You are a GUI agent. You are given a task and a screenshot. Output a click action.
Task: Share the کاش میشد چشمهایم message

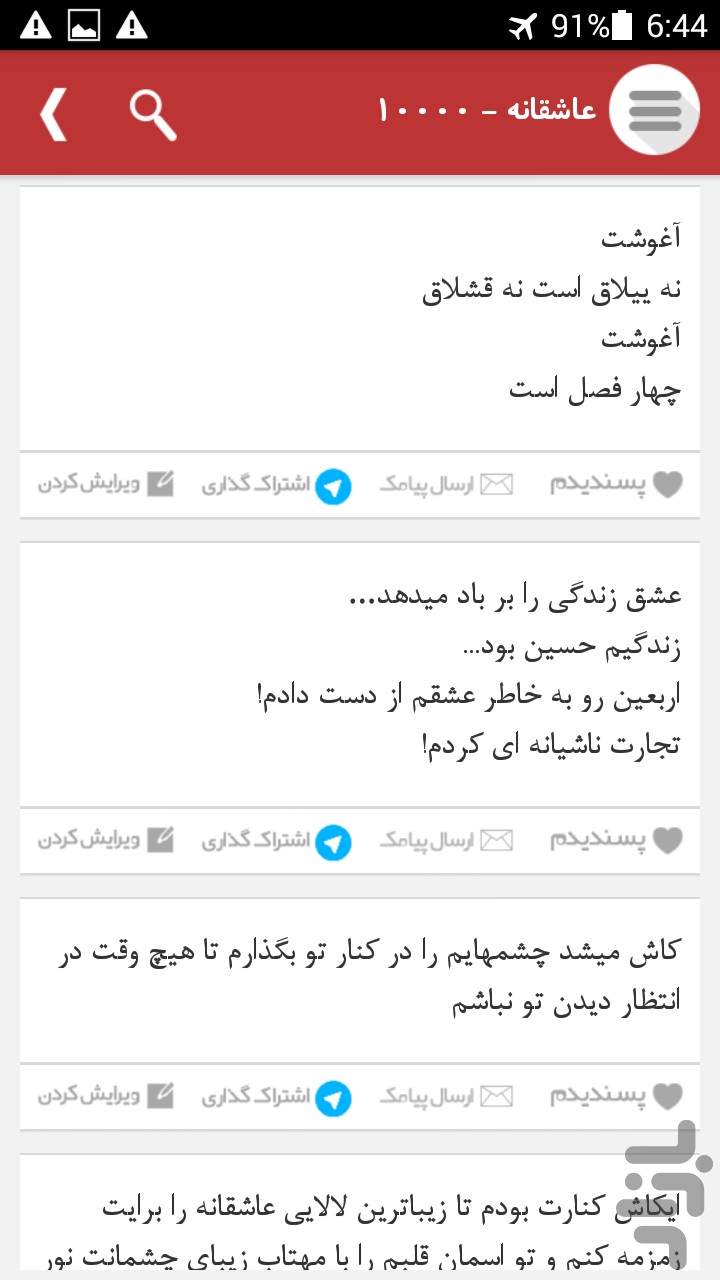pos(277,1098)
